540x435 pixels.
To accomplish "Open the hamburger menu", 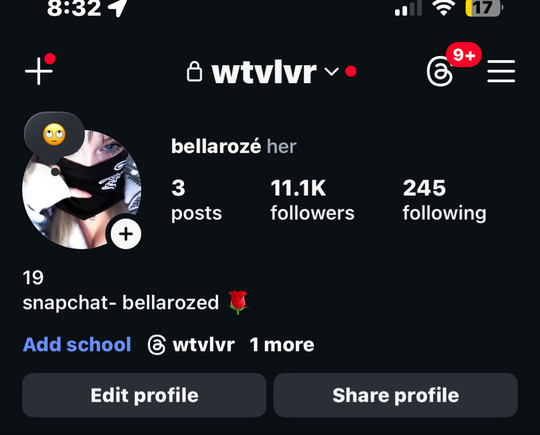I will coord(501,71).
